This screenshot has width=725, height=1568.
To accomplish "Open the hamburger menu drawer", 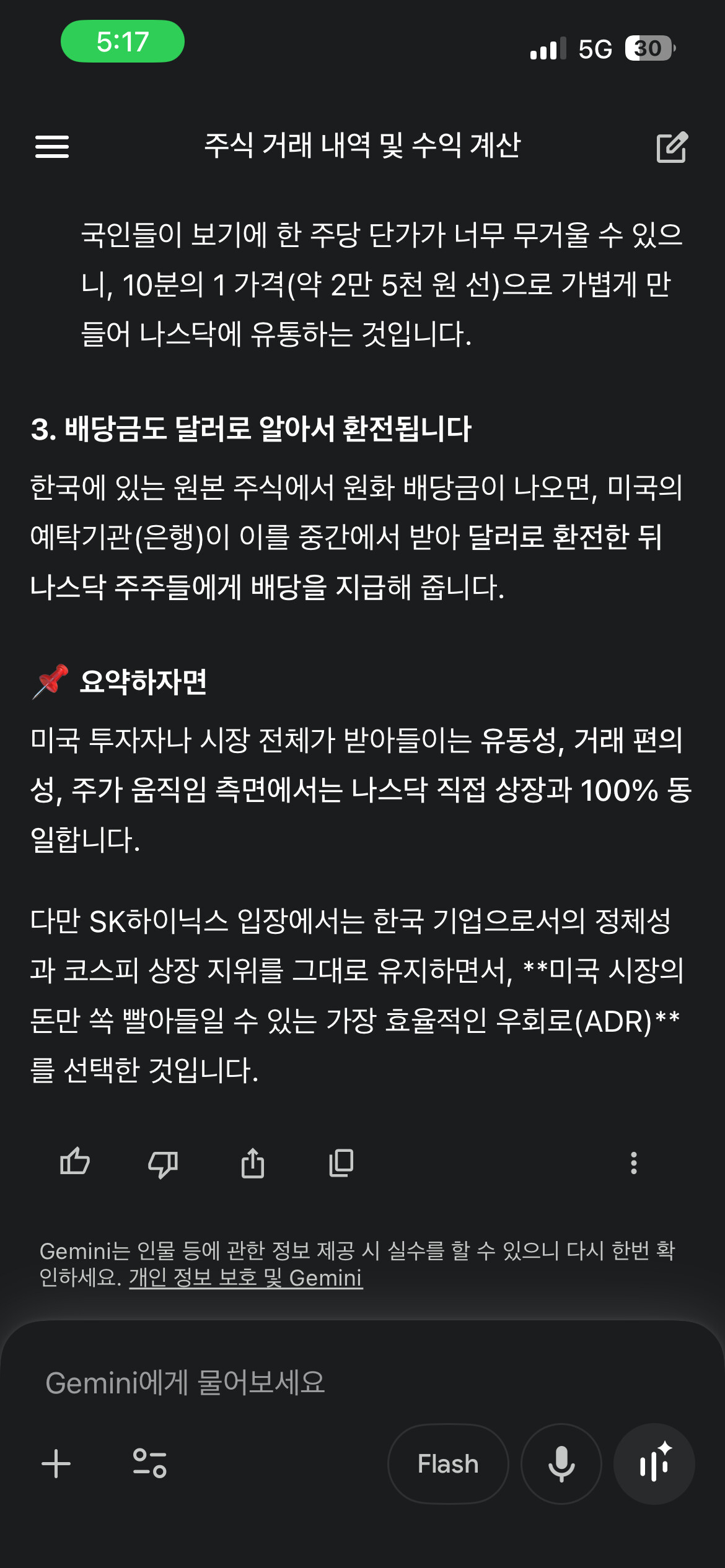I will pos(52,147).
